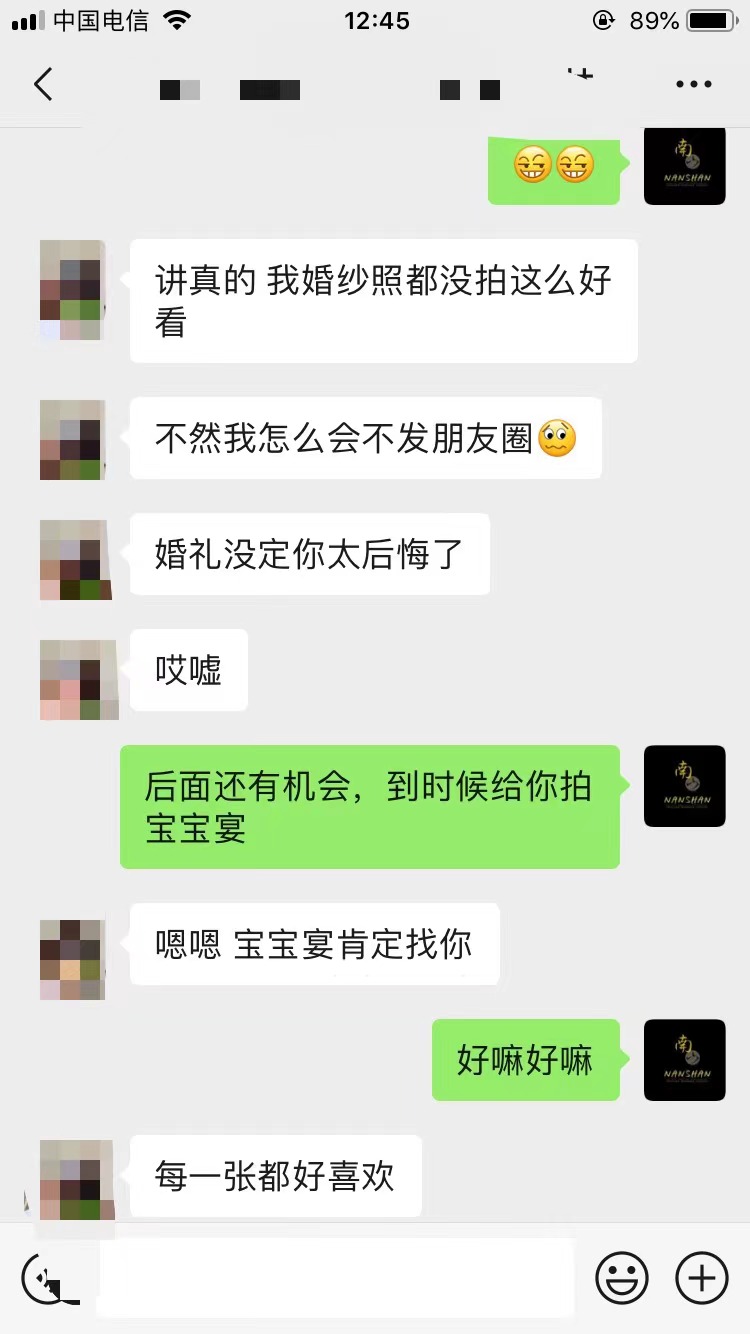Switch to voice message input

click(49, 1278)
